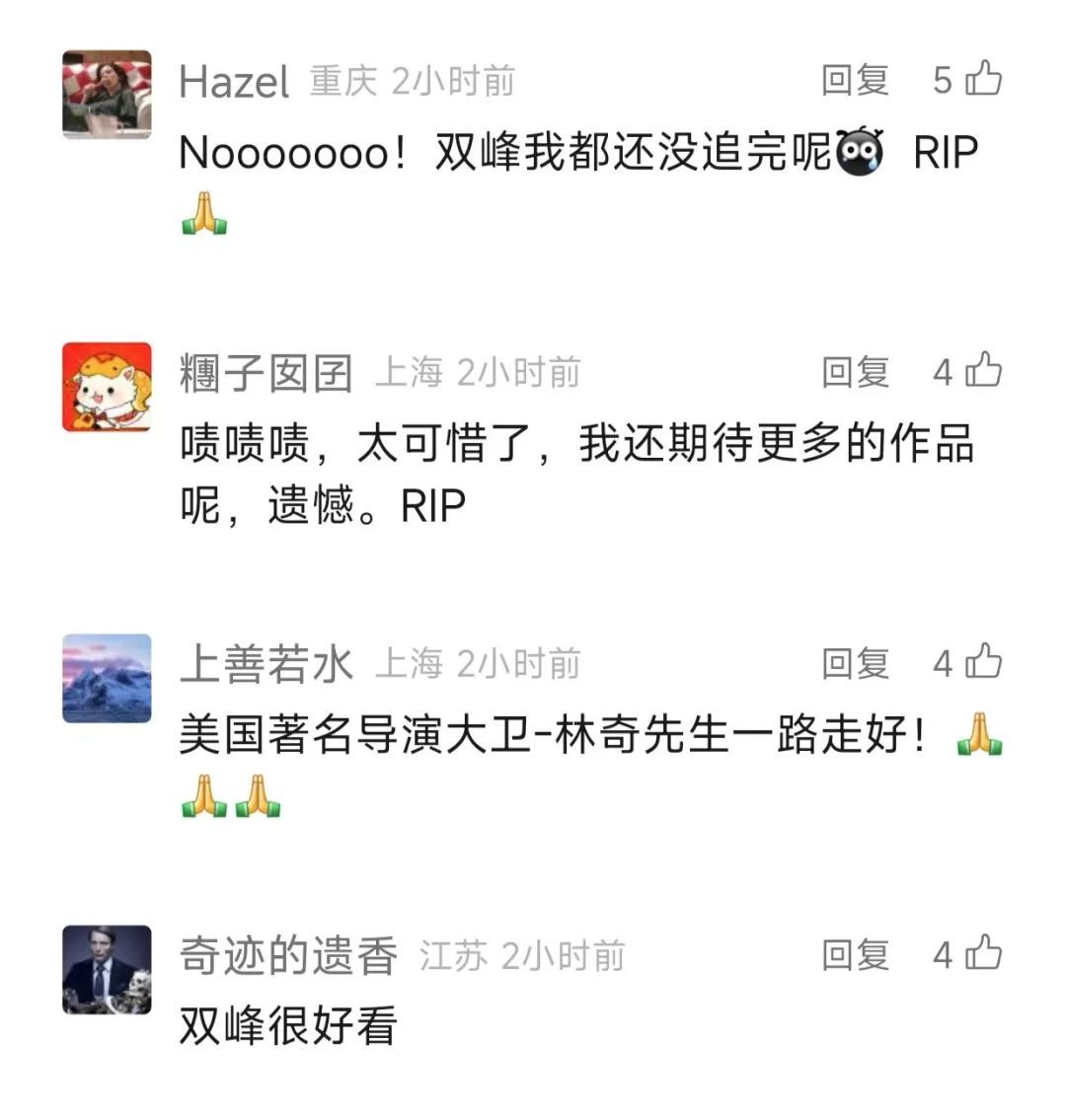Like 糰子囡囝's comment
1066x1120 pixels.
click(x=983, y=371)
